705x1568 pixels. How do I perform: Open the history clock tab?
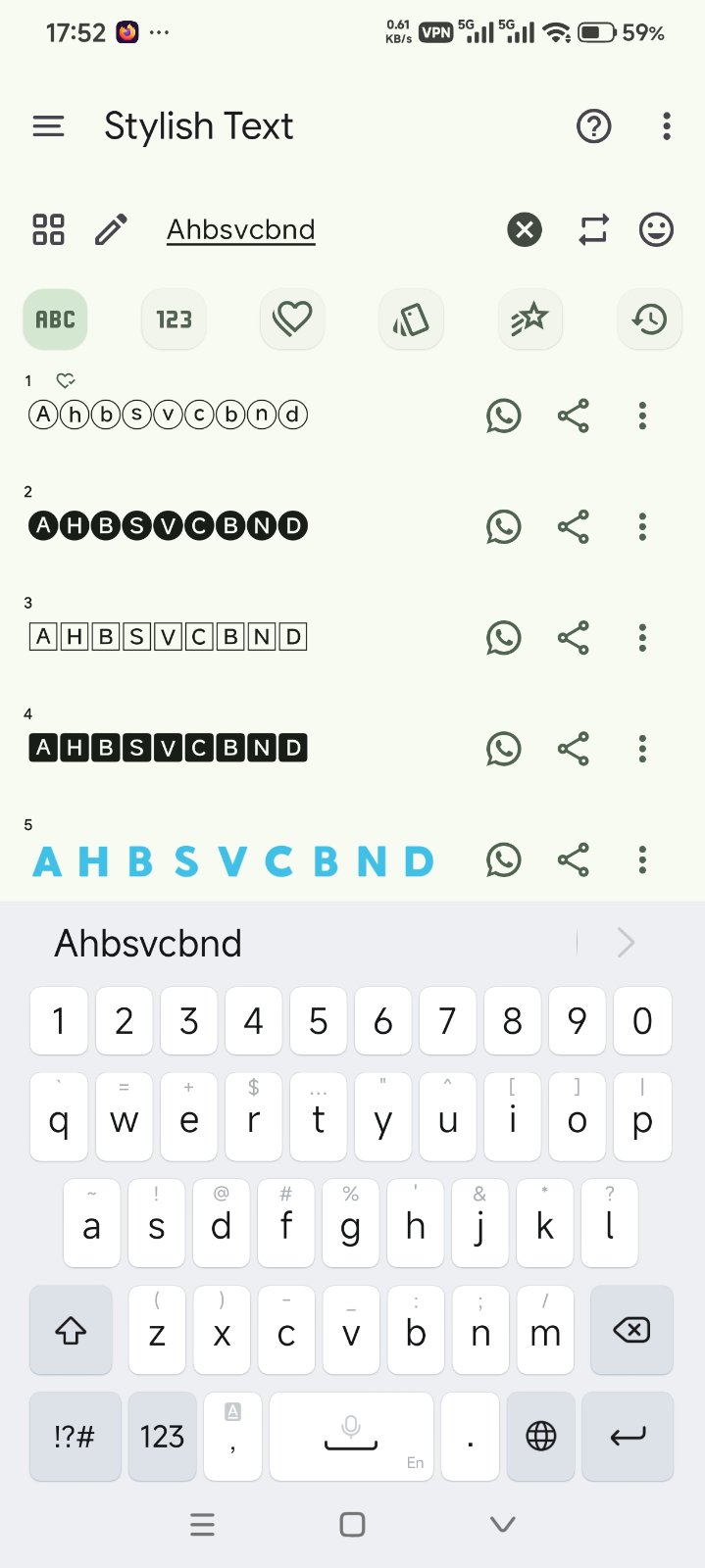pyautogui.click(x=649, y=319)
